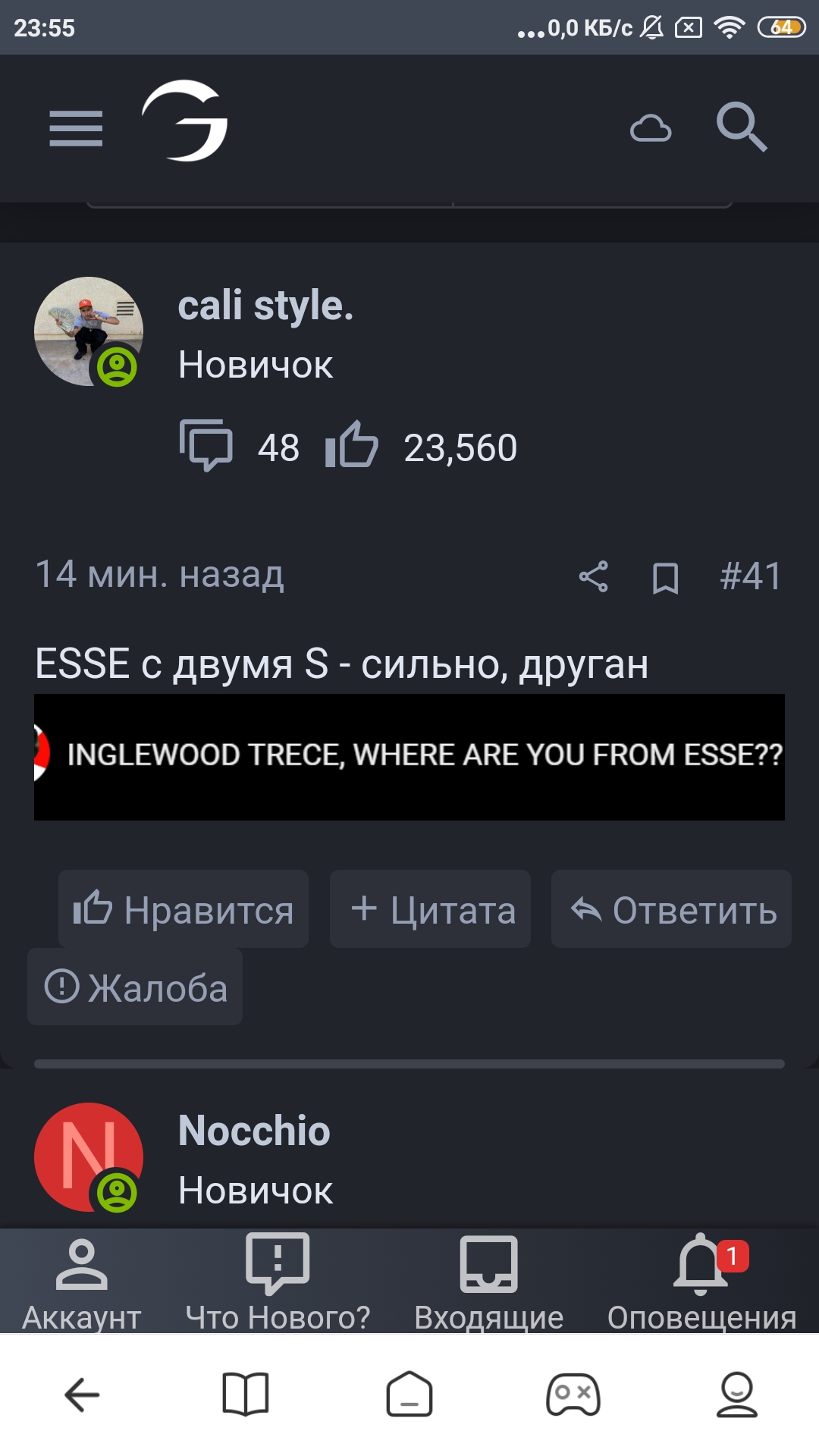Open cali style. profile avatar

89,331
